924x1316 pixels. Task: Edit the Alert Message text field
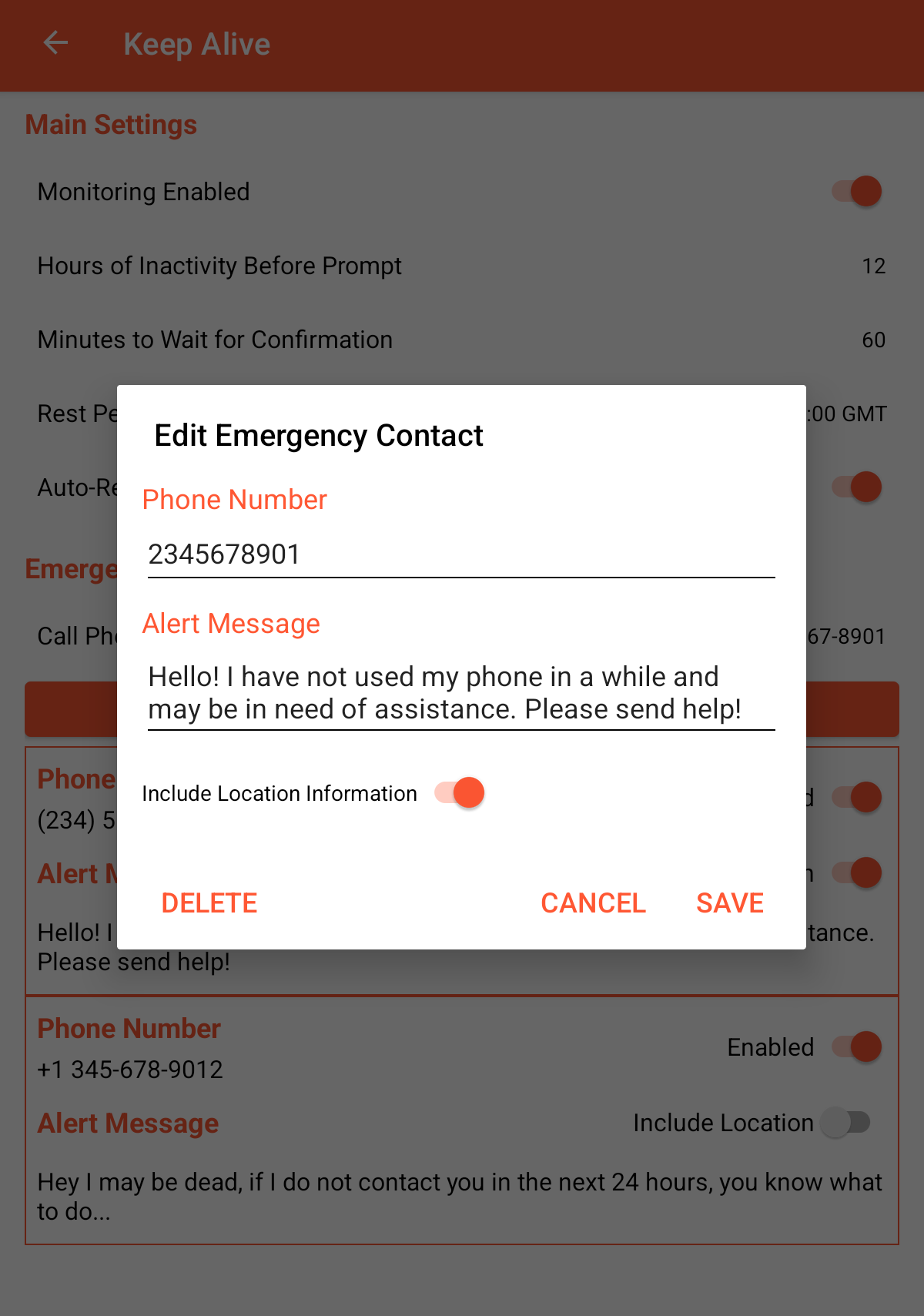pyautogui.click(x=460, y=693)
